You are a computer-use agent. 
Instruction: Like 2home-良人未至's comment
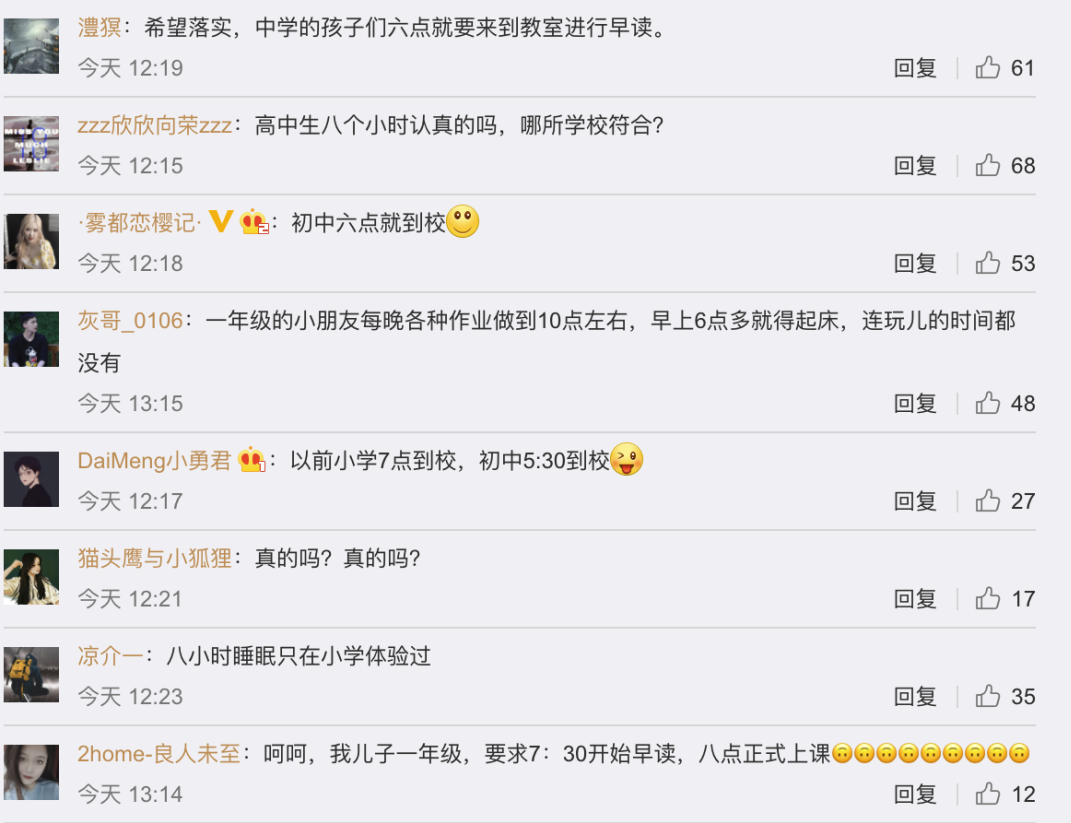pyautogui.click(x=988, y=795)
